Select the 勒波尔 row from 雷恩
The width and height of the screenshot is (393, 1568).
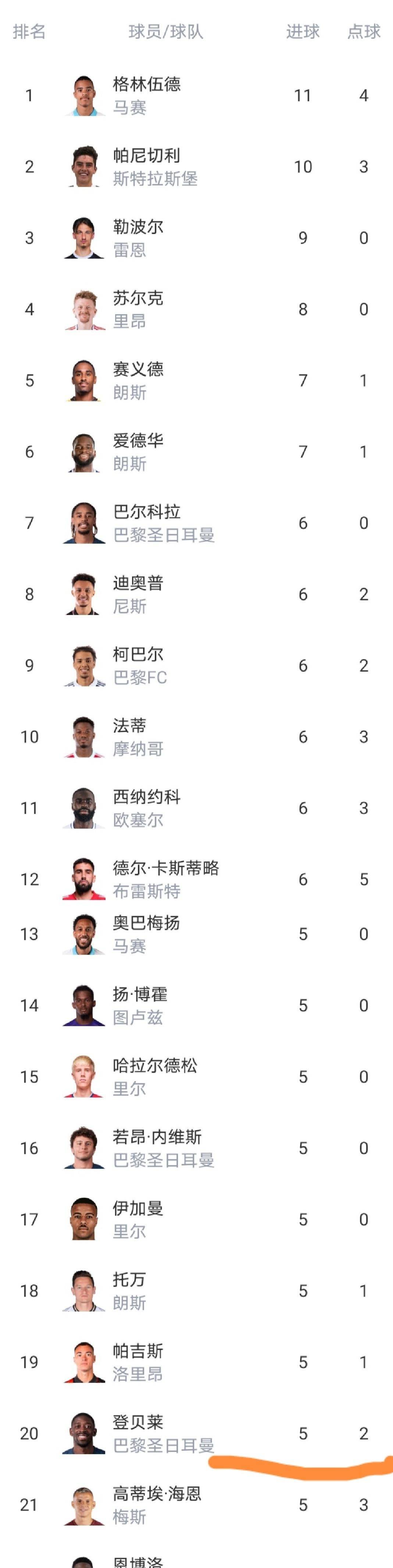pyautogui.click(x=139, y=238)
